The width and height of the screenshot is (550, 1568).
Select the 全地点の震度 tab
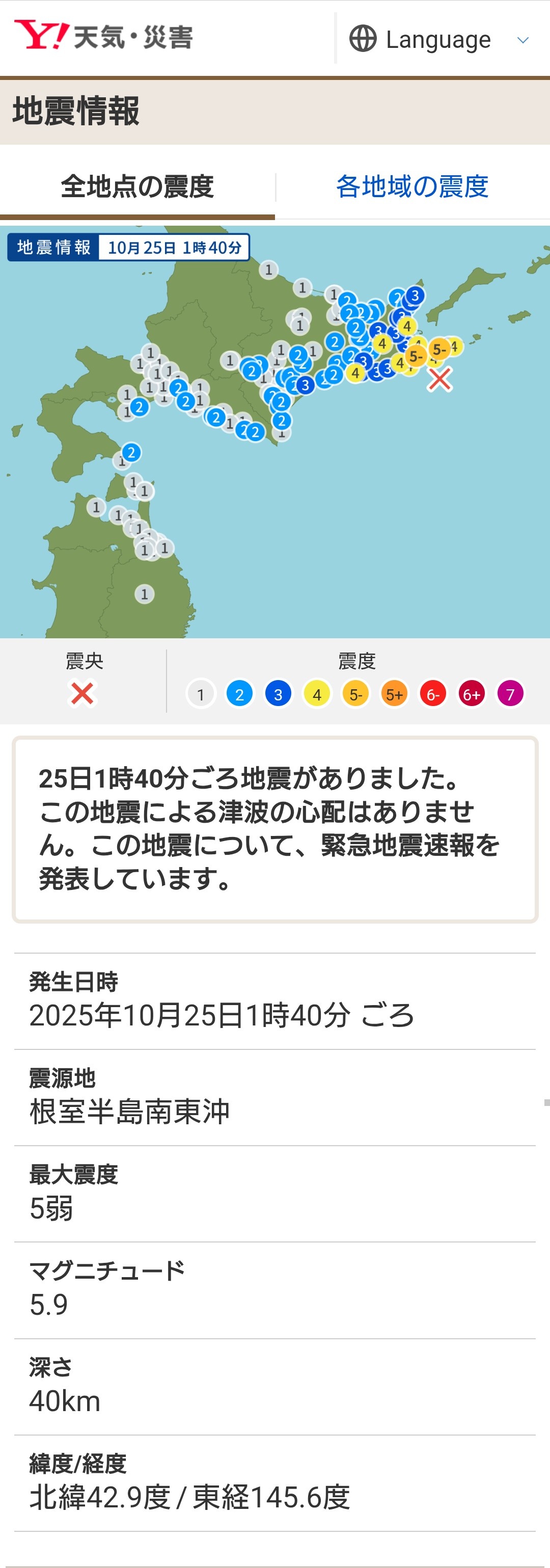137,186
